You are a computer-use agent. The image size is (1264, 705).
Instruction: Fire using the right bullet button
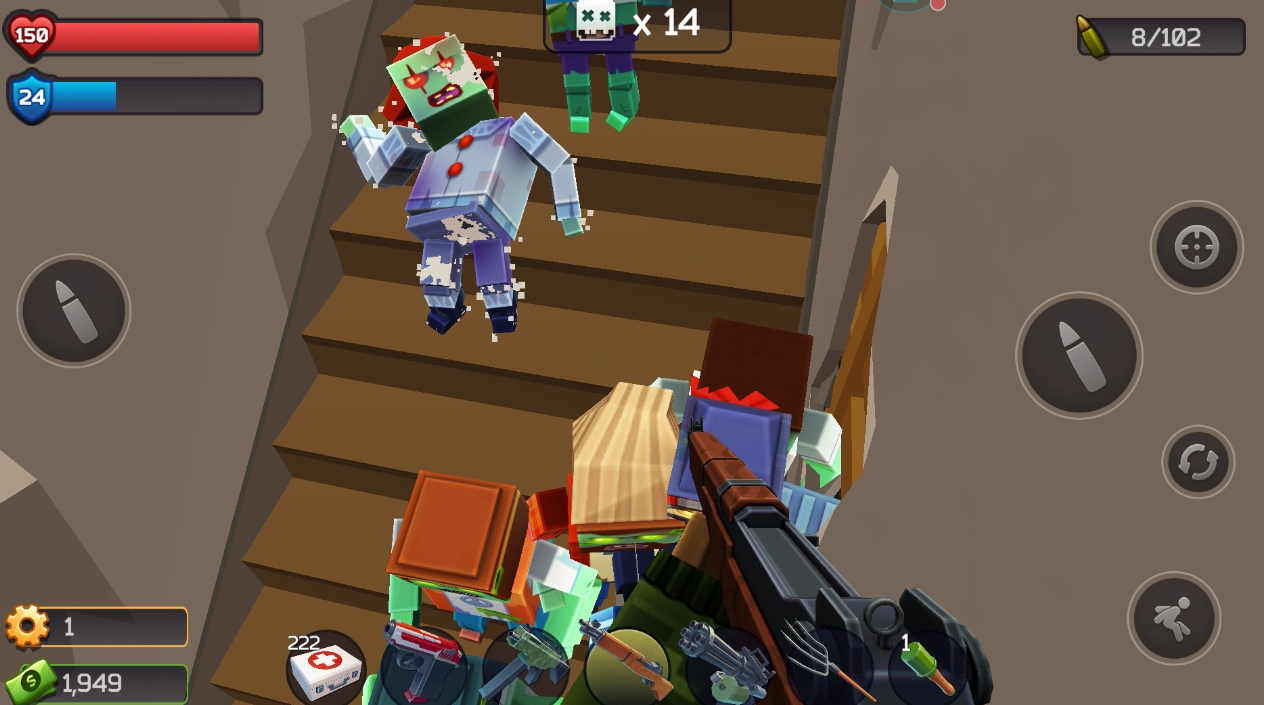1079,355
